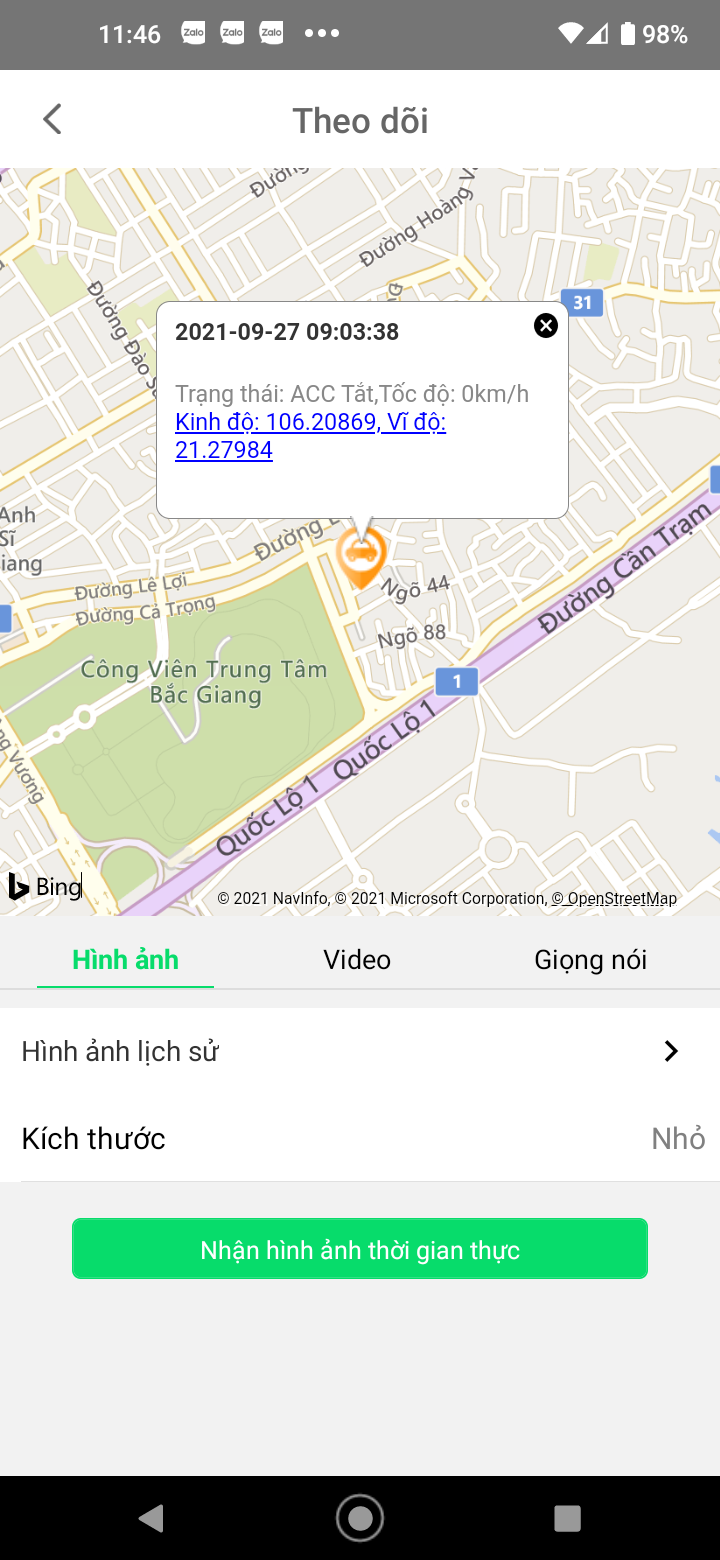Switch to the Hình ảnh tab

tap(125, 960)
